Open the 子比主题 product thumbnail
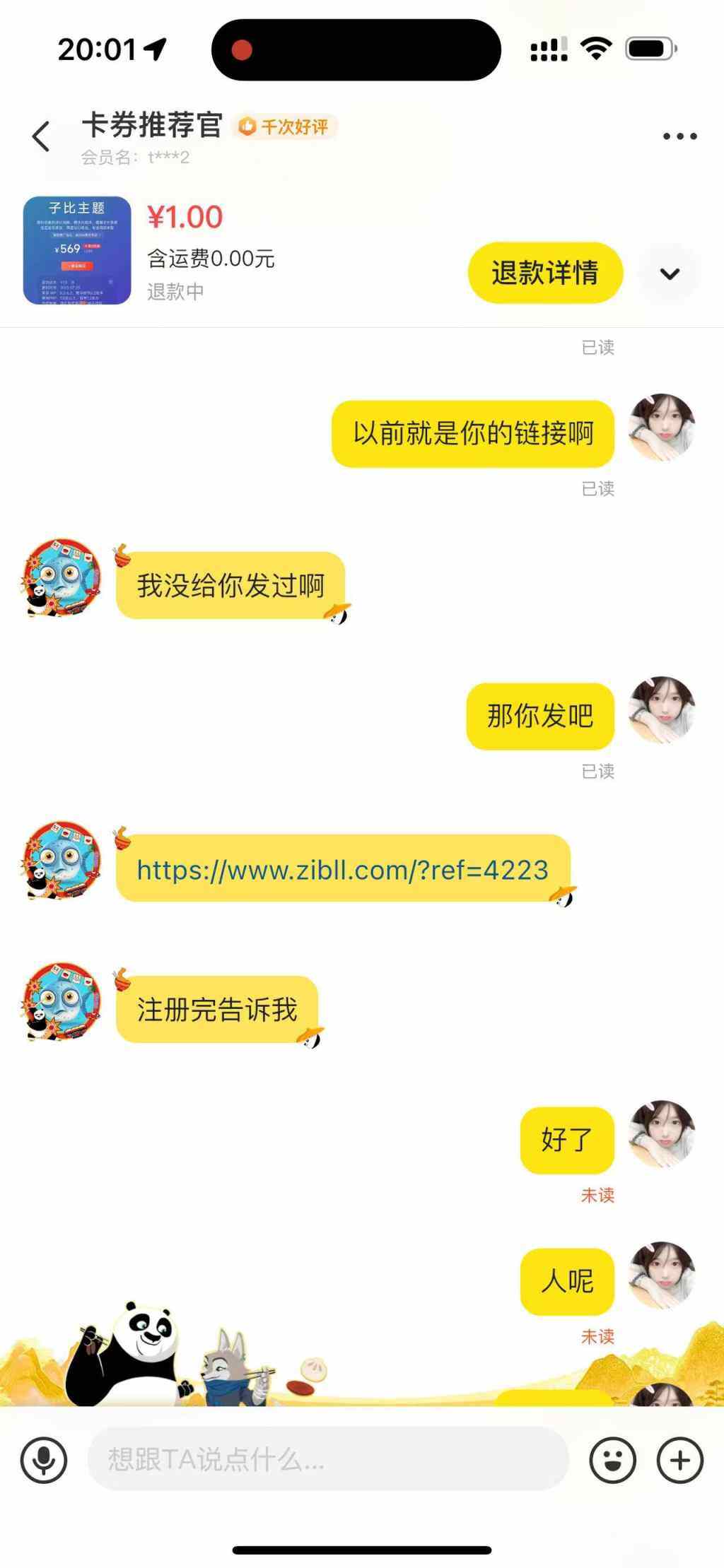Viewport: 724px width, 1568px height. click(x=77, y=250)
